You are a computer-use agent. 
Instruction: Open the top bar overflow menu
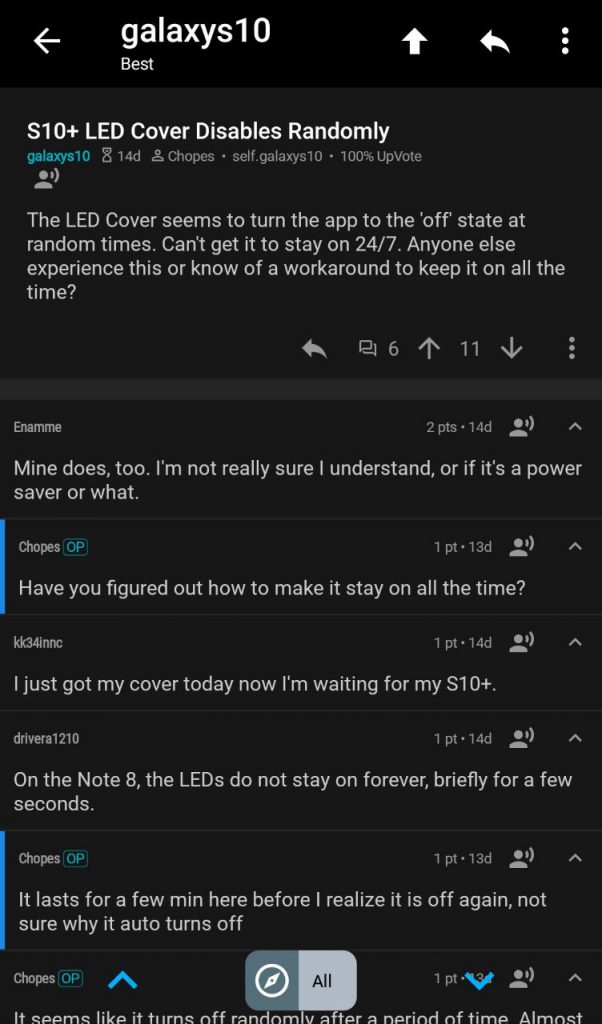pyautogui.click(x=565, y=41)
